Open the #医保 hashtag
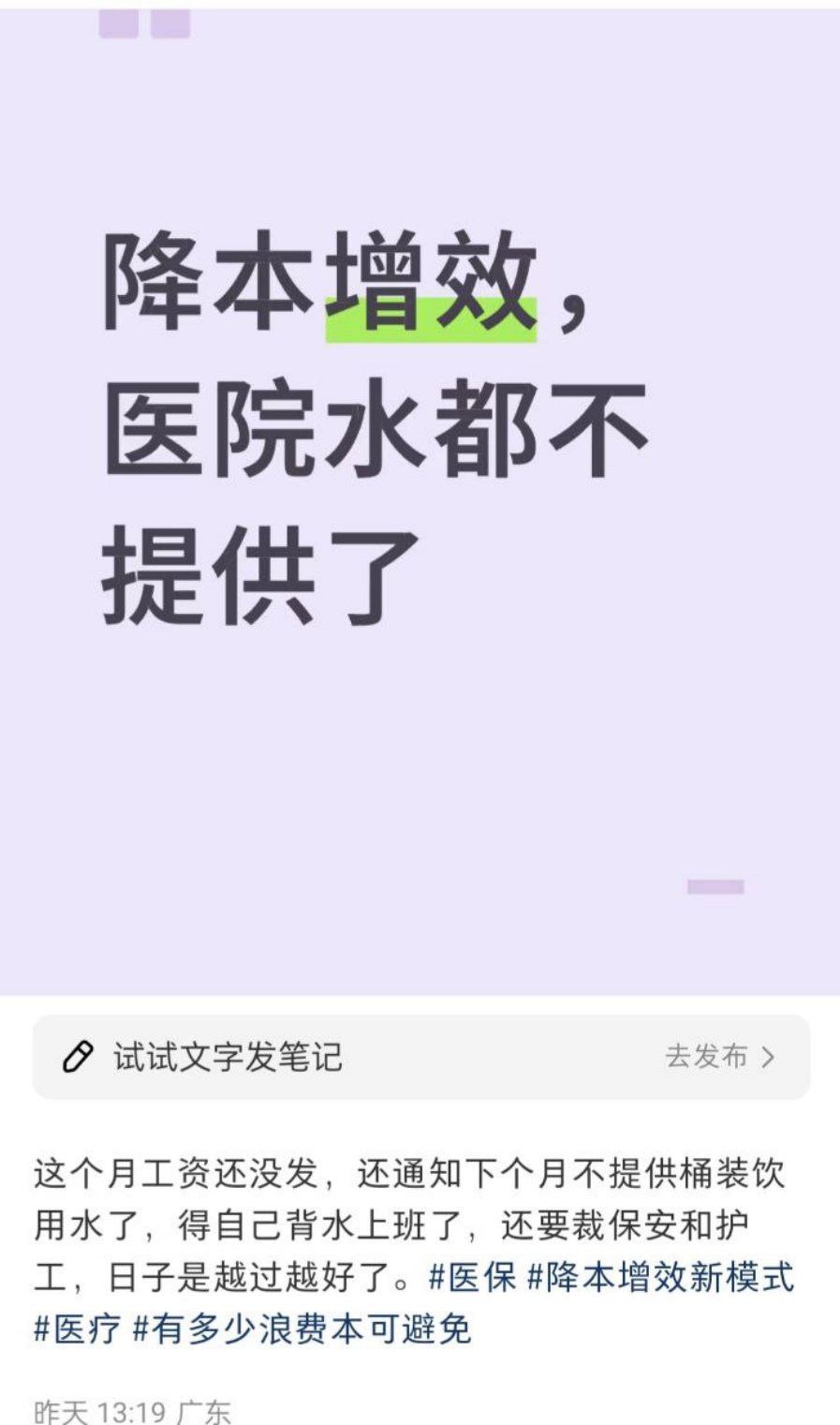The width and height of the screenshot is (840, 1425). pyautogui.click(x=472, y=1276)
